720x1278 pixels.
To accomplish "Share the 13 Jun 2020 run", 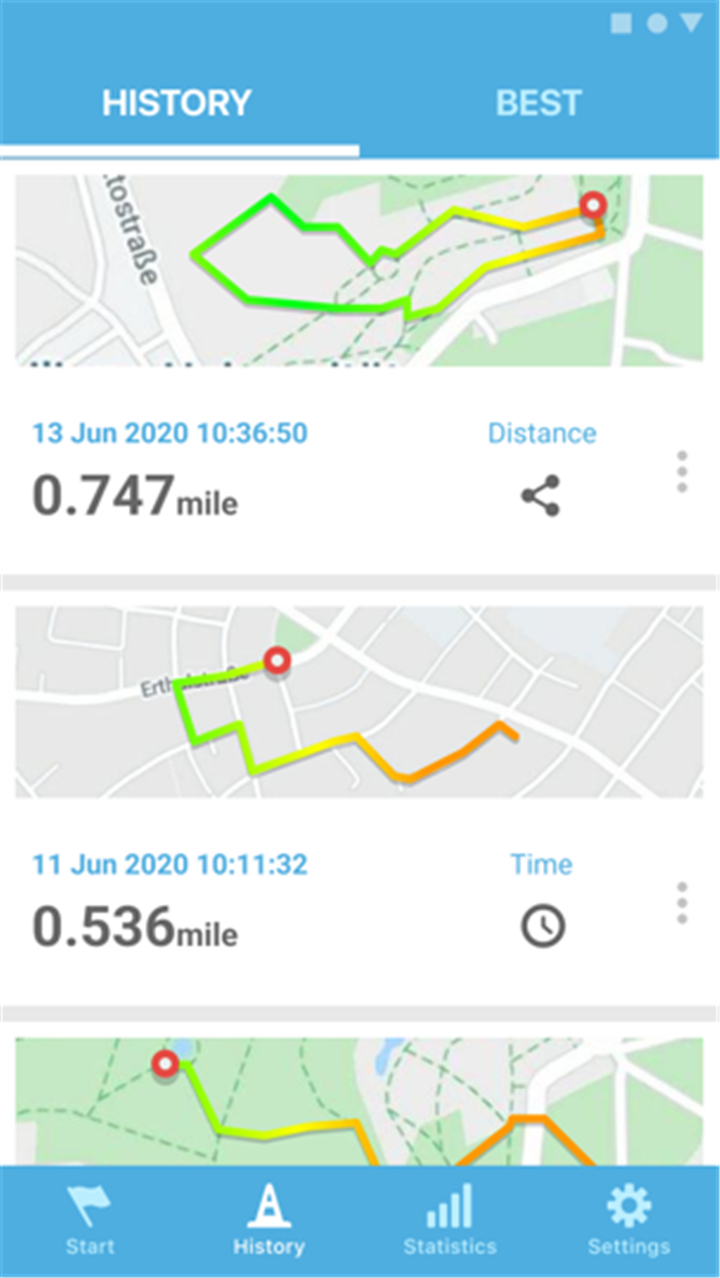I will [x=541, y=496].
